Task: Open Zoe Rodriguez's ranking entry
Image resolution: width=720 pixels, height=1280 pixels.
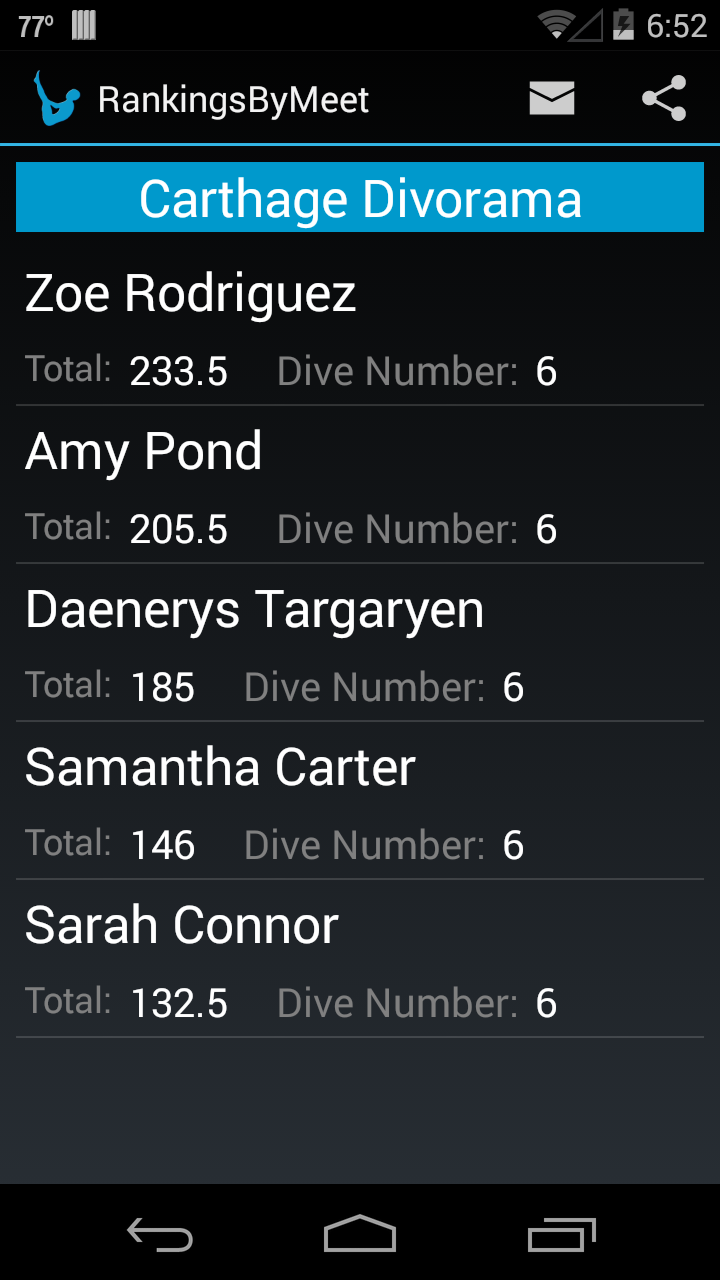Action: pos(192,292)
